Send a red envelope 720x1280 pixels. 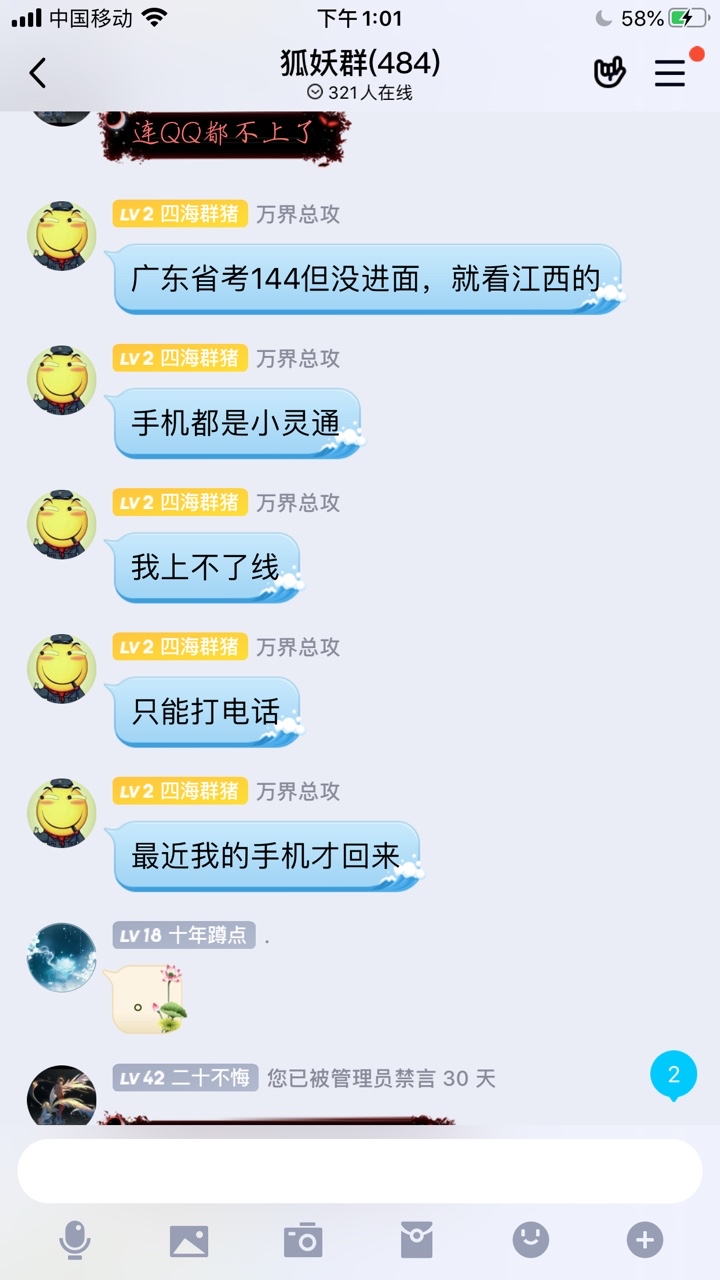tap(417, 1241)
